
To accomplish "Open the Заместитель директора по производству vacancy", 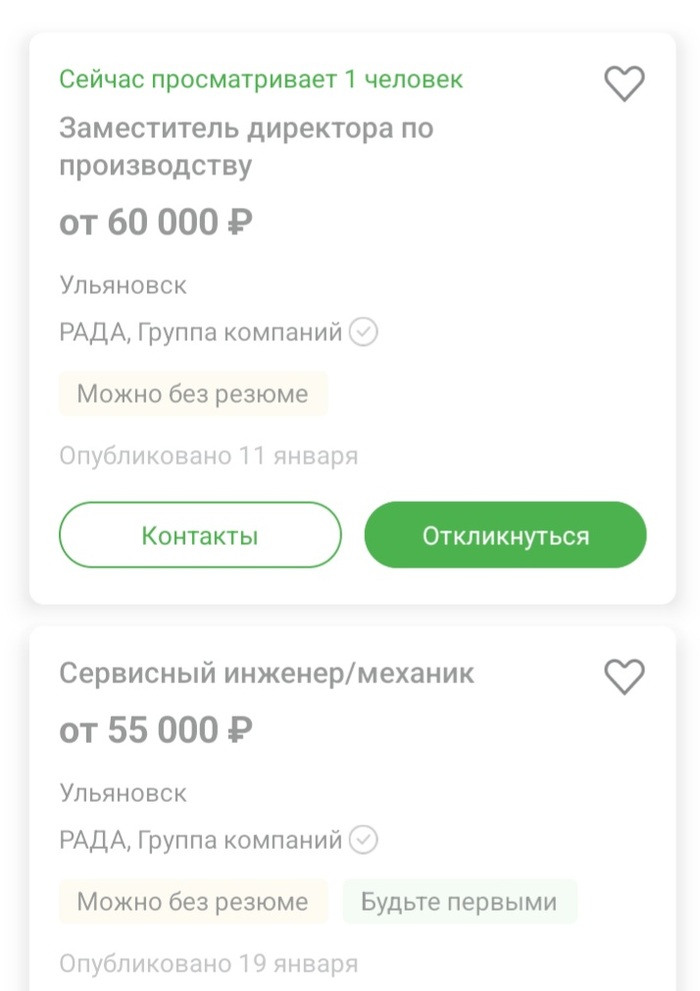I will click(x=246, y=147).
